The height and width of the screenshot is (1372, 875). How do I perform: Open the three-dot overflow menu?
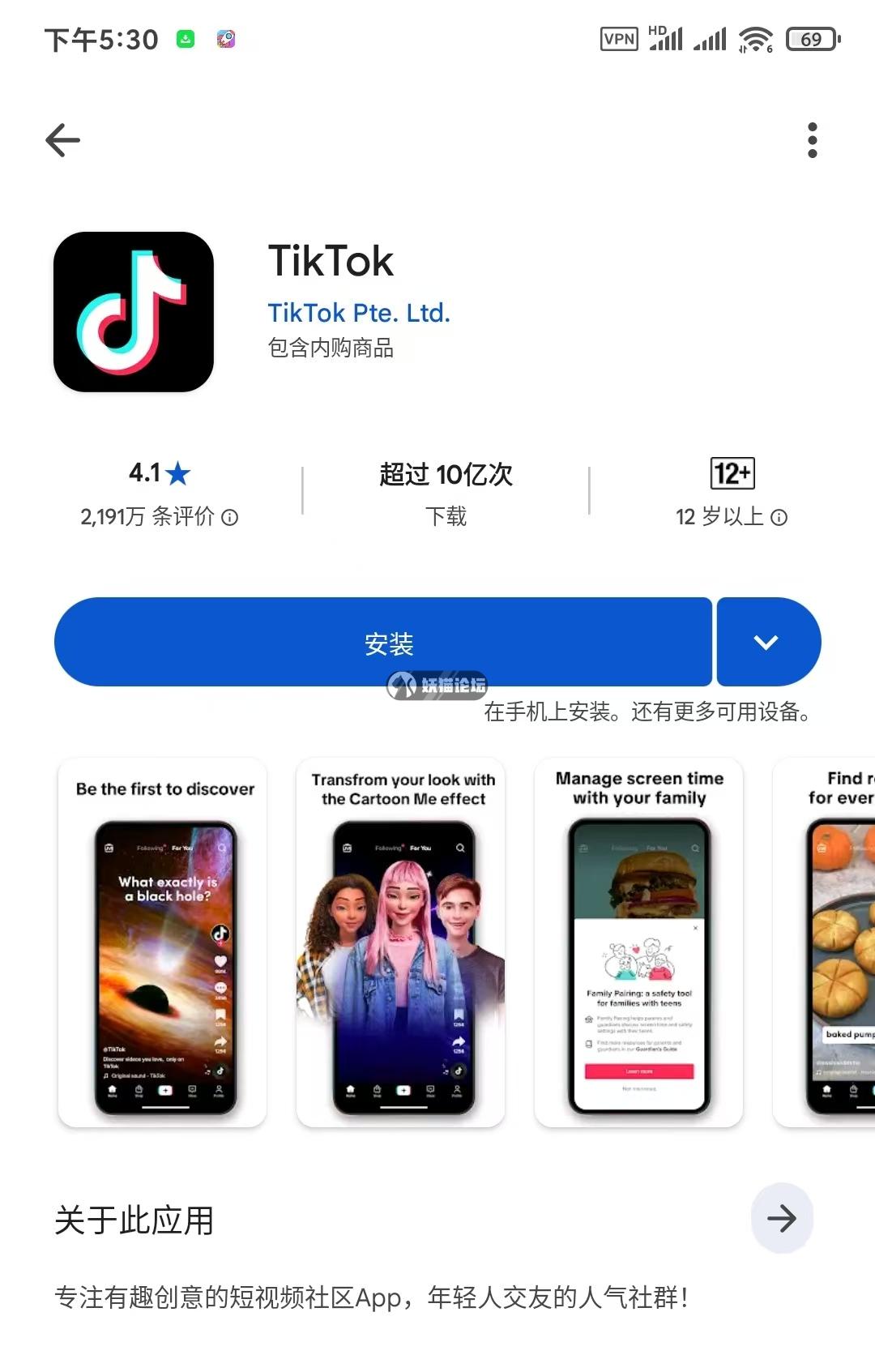[x=812, y=140]
